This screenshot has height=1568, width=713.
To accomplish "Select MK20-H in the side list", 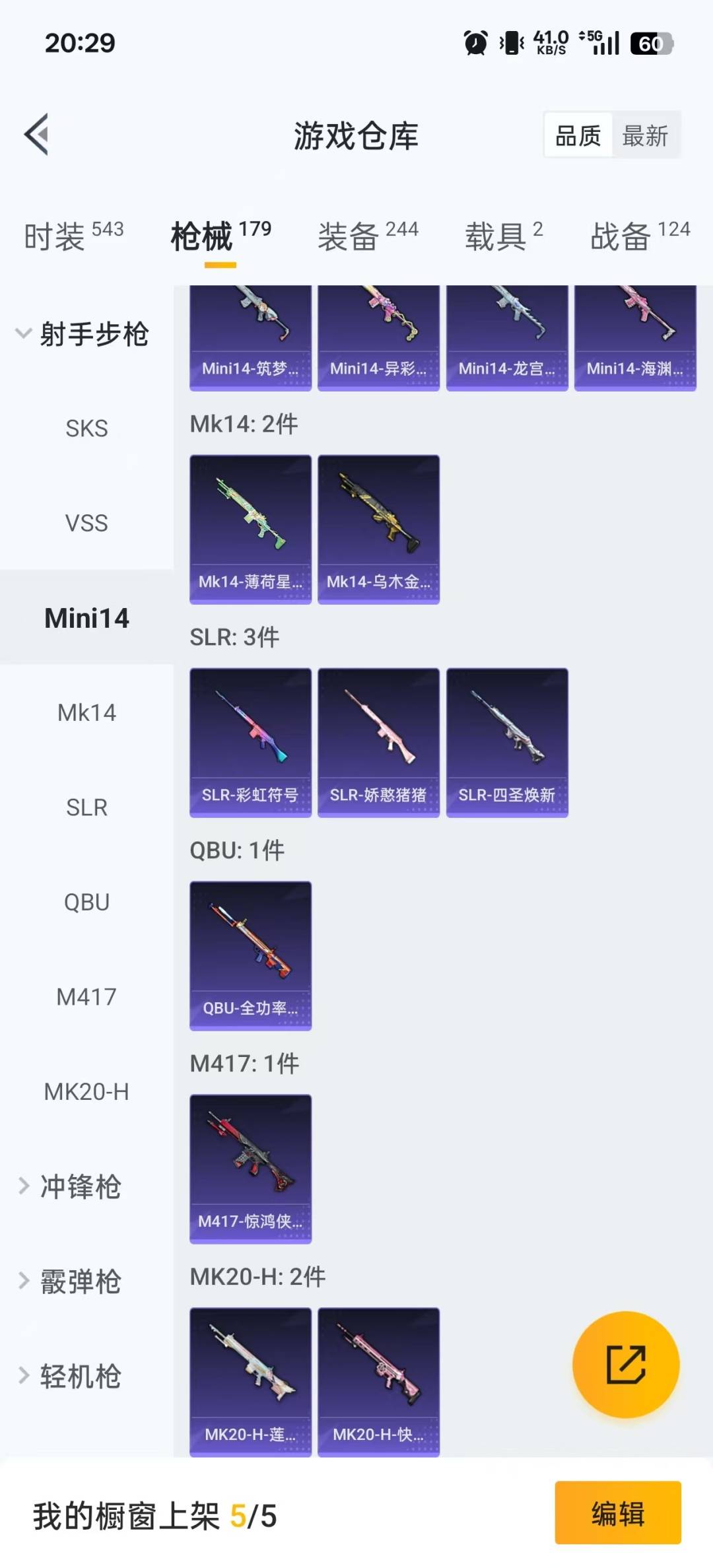I will point(86,1092).
